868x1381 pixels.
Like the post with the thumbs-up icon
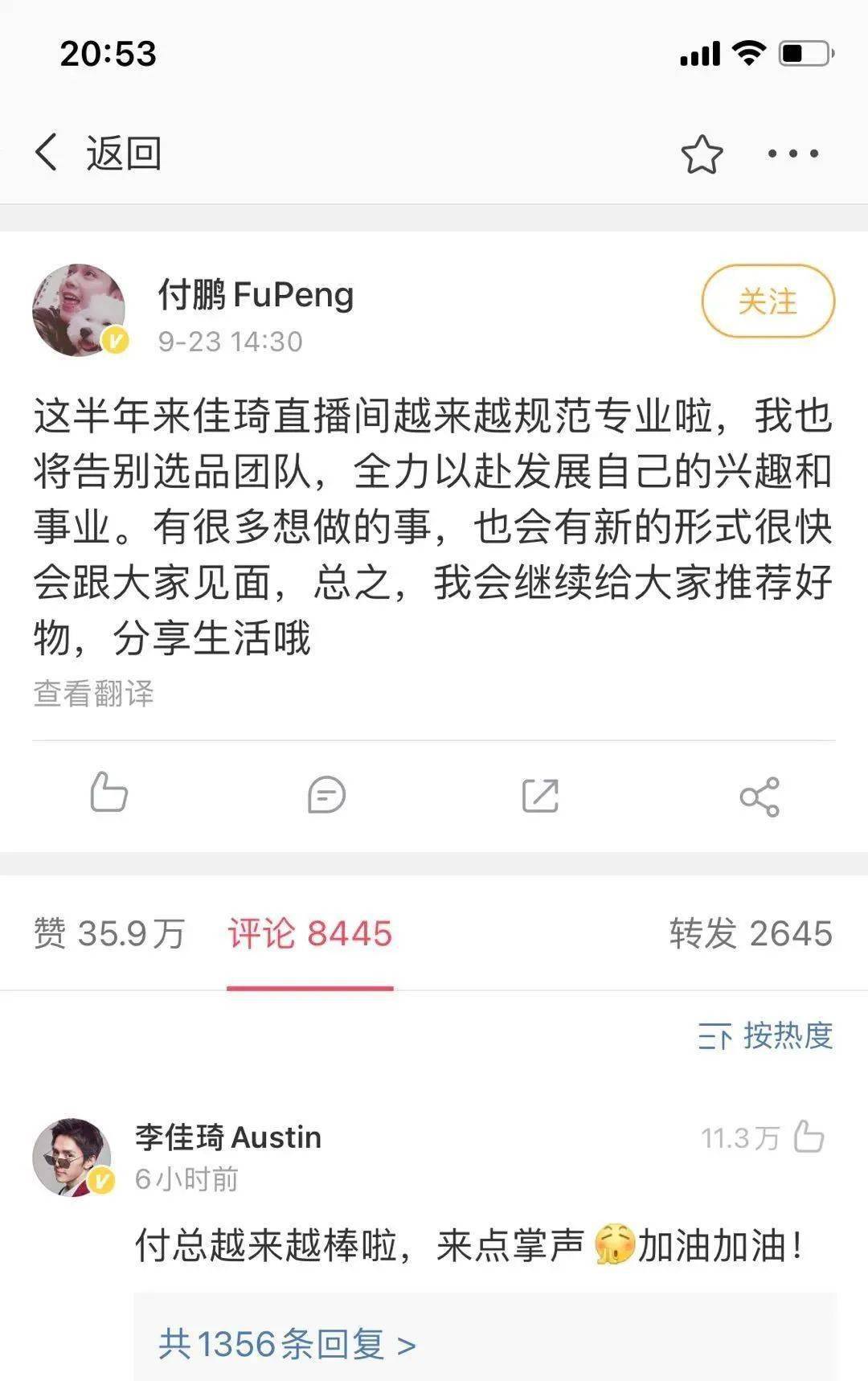(x=108, y=793)
